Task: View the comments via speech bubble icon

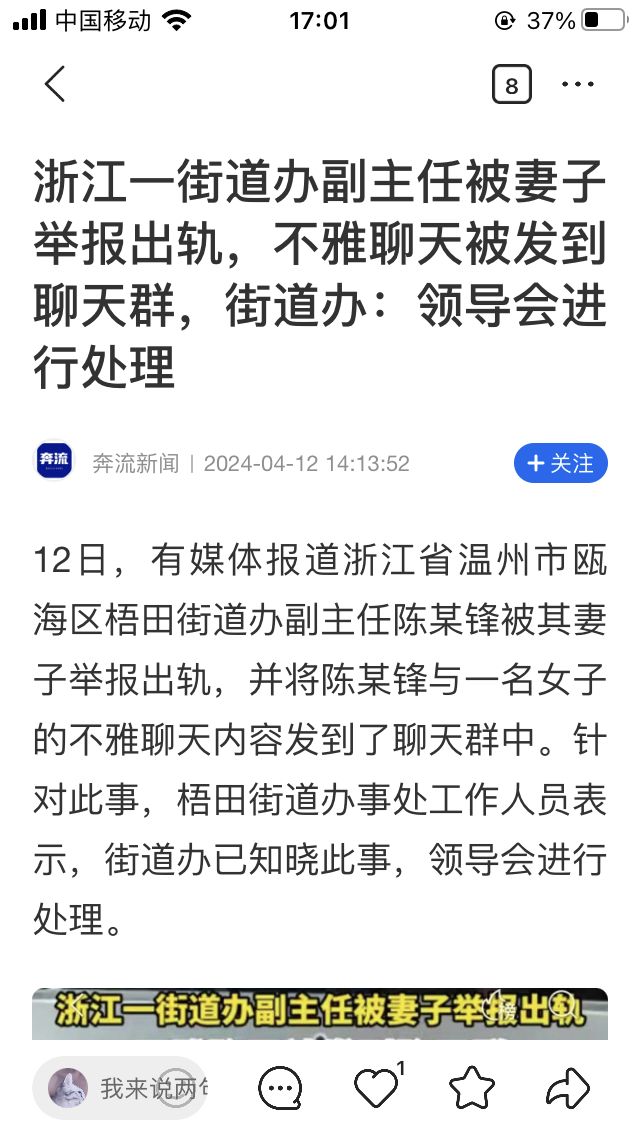Action: pyautogui.click(x=280, y=1087)
